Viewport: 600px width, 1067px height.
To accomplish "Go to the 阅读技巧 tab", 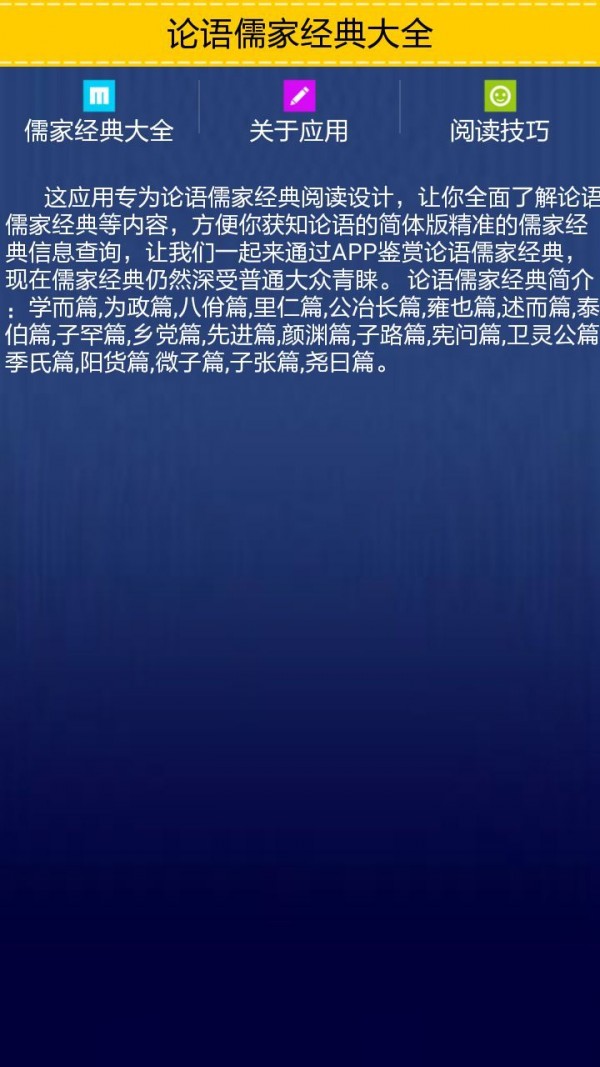I will (499, 111).
